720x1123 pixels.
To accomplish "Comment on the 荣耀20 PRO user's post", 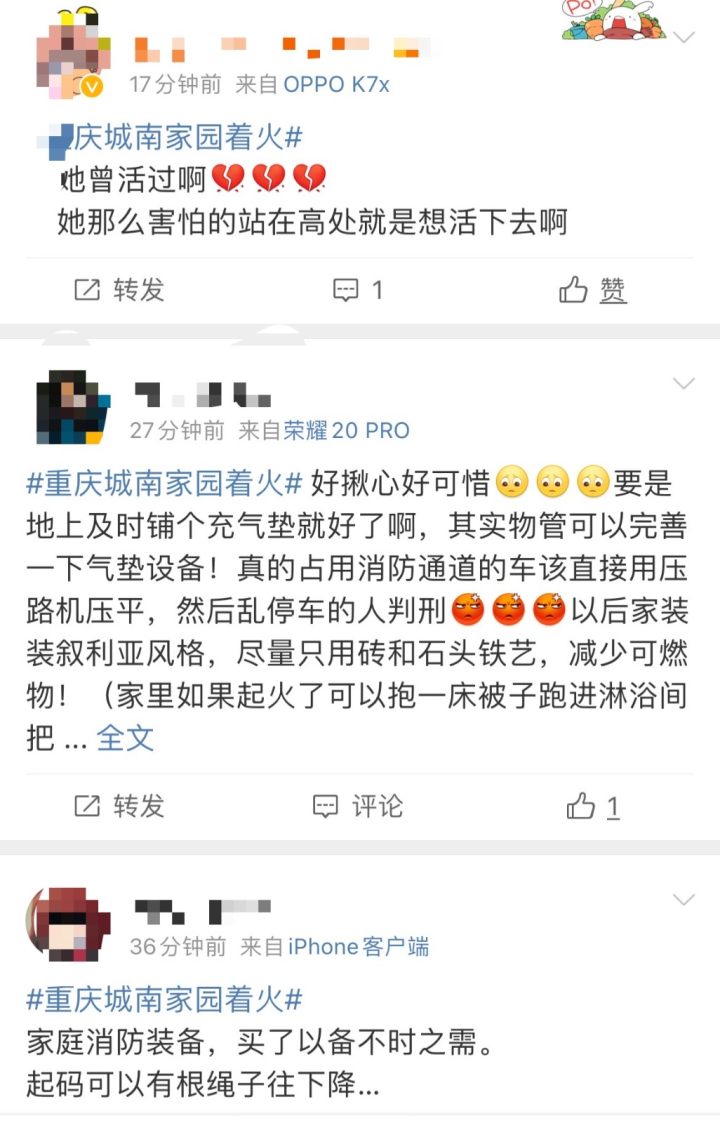I will pyautogui.click(x=357, y=806).
